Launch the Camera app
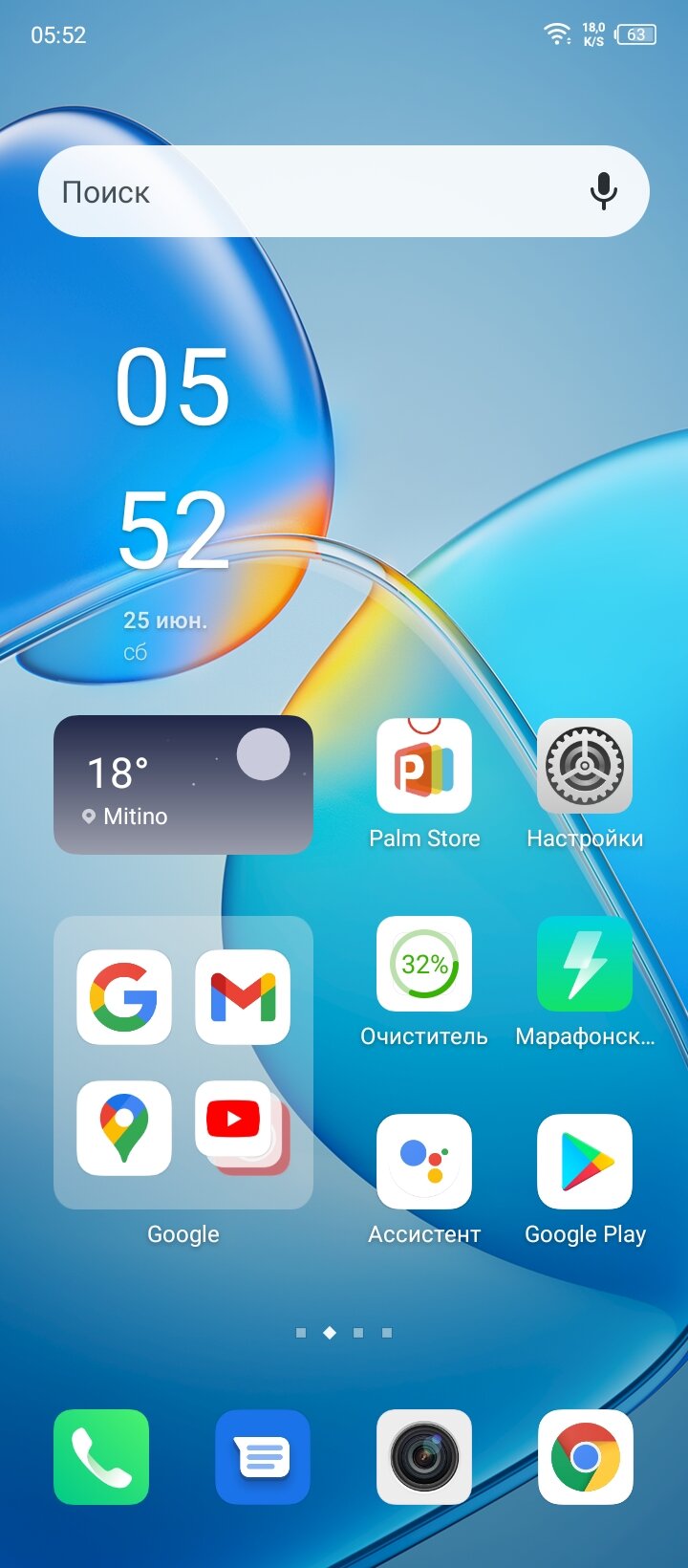 pos(424,1457)
